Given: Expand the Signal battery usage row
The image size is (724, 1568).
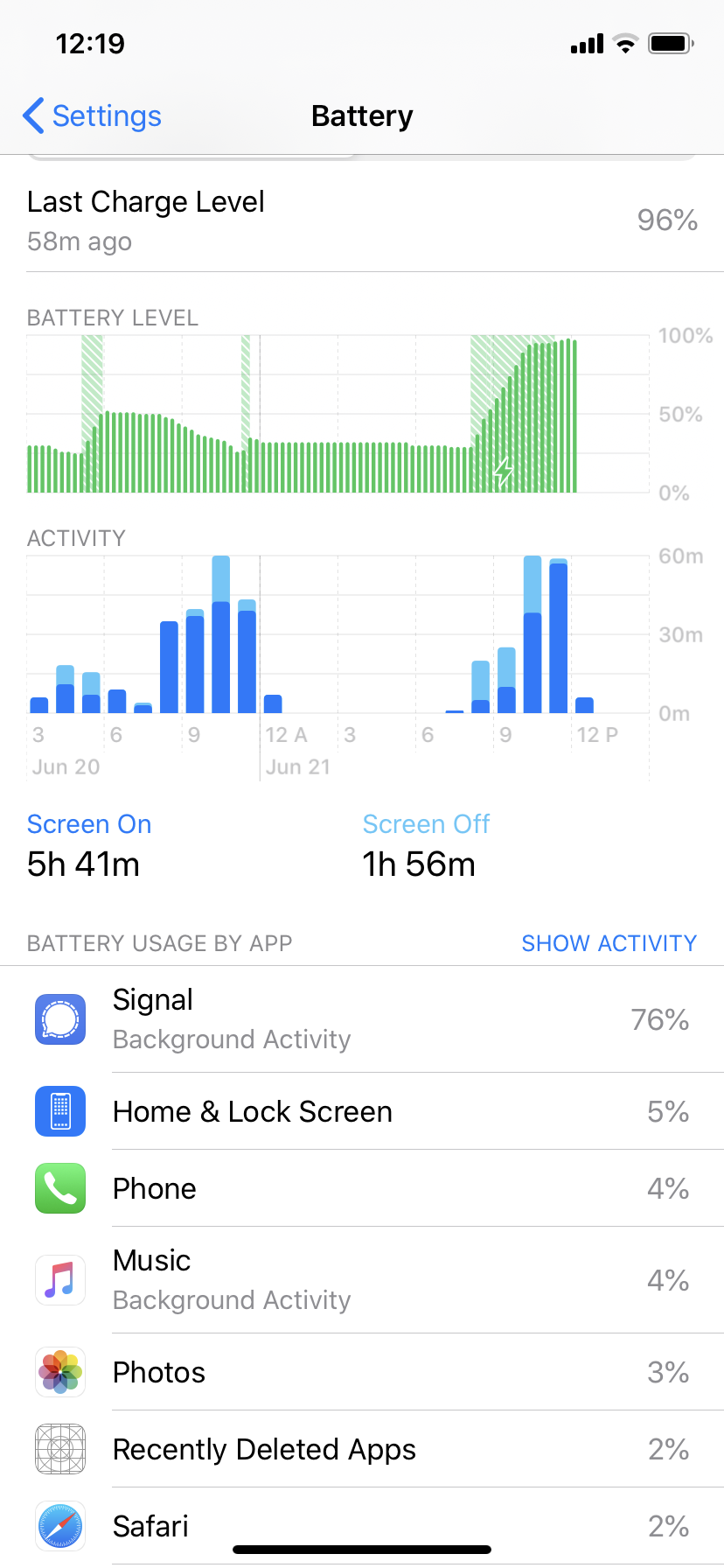Looking at the screenshot, I should pos(362,1018).
